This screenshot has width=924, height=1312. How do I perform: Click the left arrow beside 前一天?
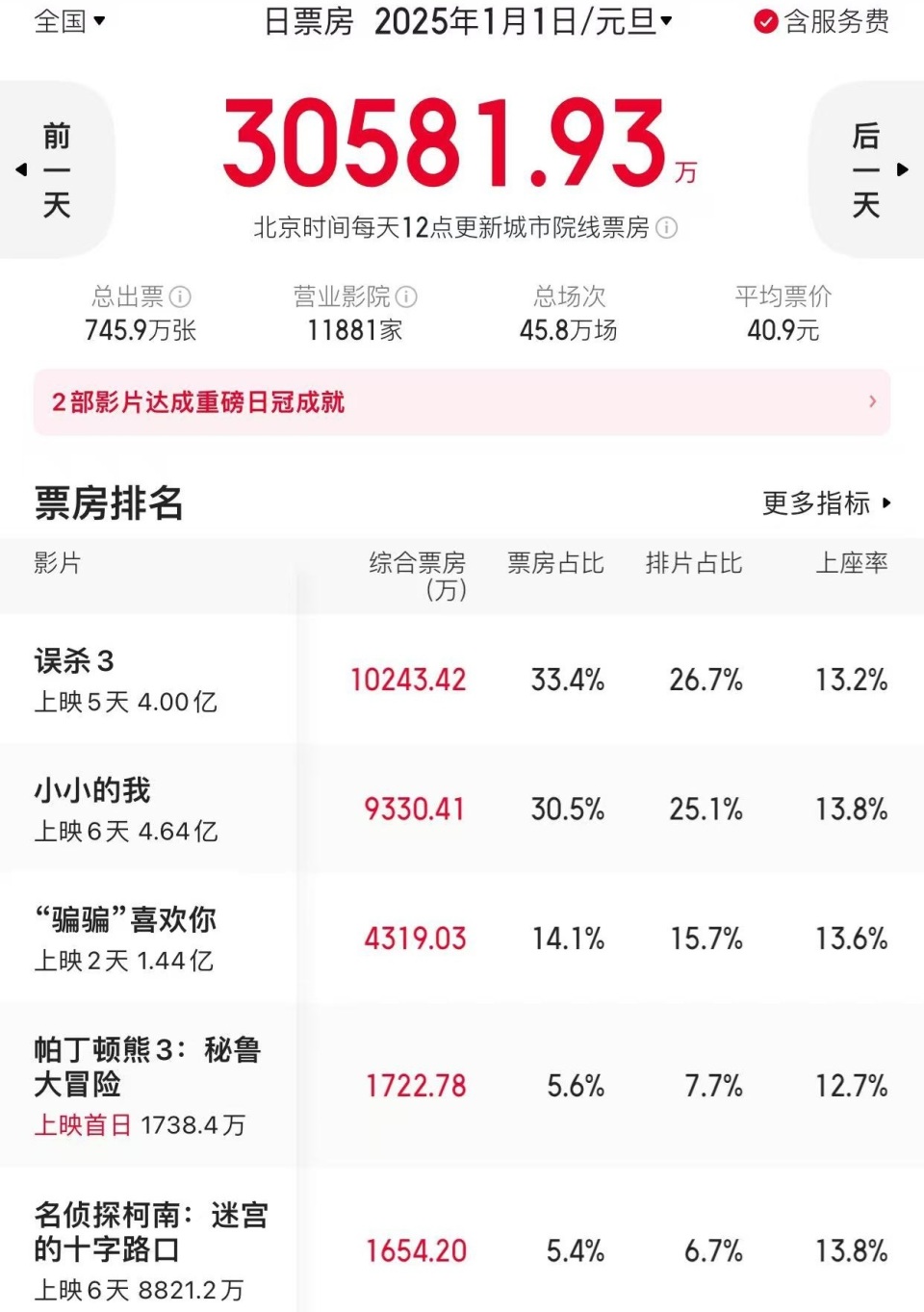(x=21, y=169)
